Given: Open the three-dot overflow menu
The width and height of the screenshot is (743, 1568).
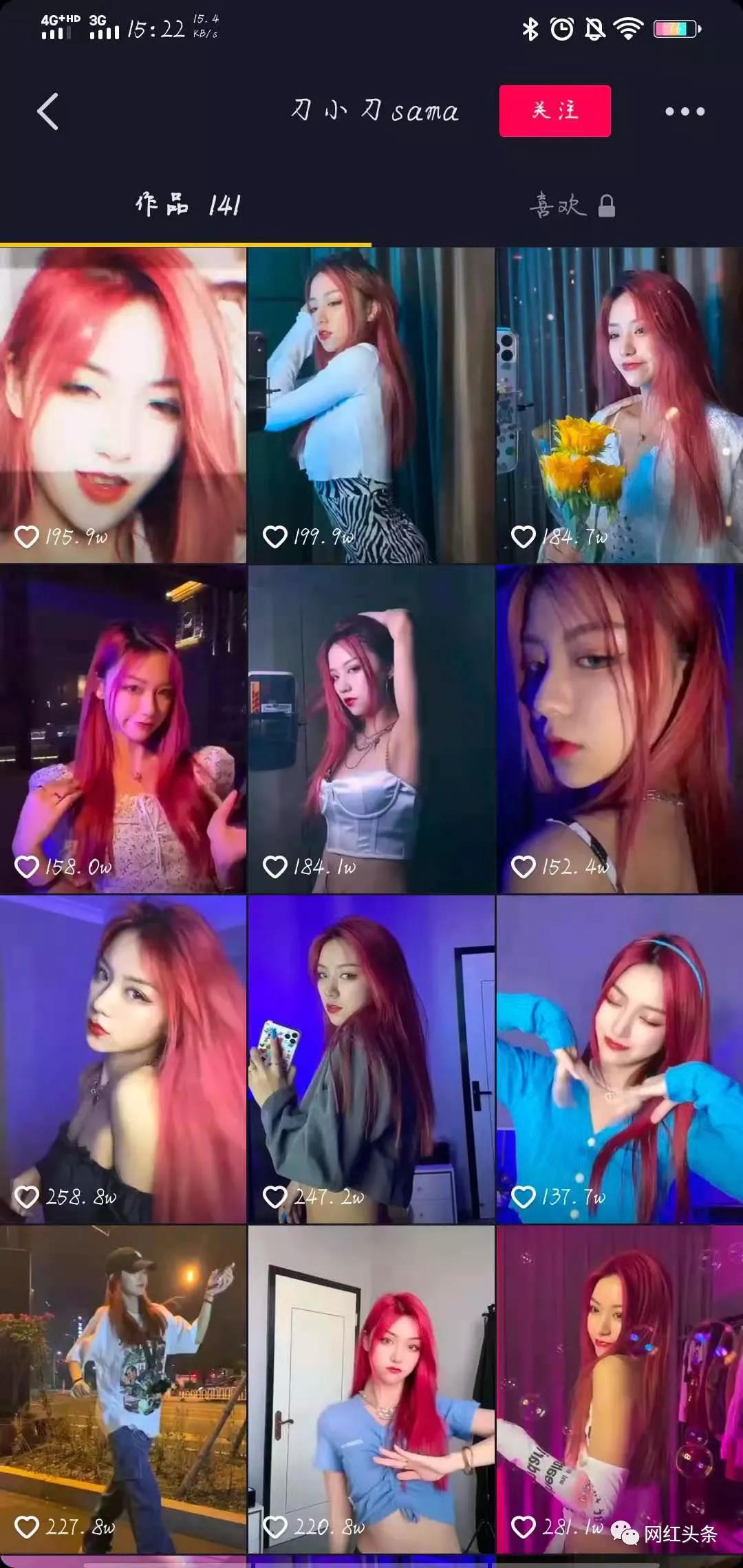Looking at the screenshot, I should [x=685, y=111].
